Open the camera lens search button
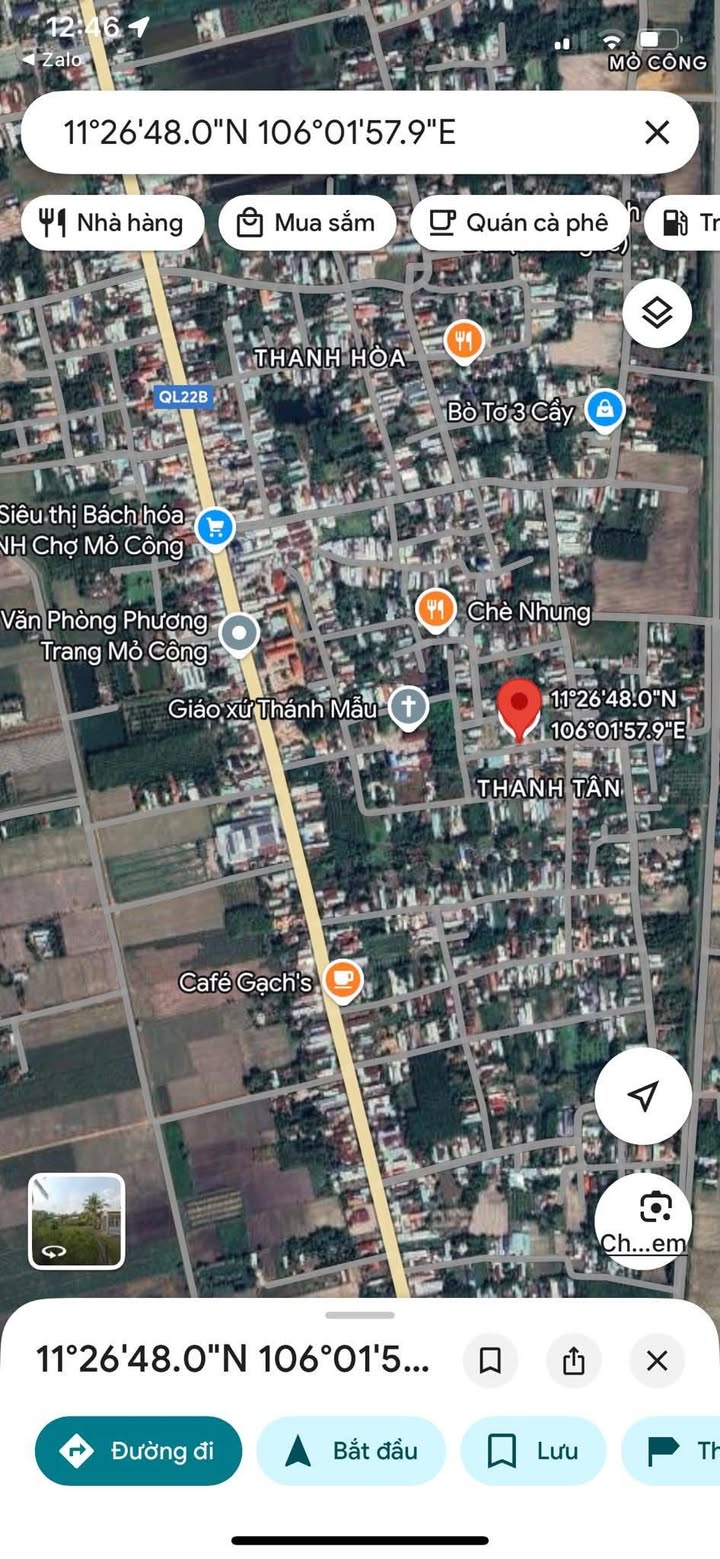The height and width of the screenshot is (1559, 720). pos(655,1209)
